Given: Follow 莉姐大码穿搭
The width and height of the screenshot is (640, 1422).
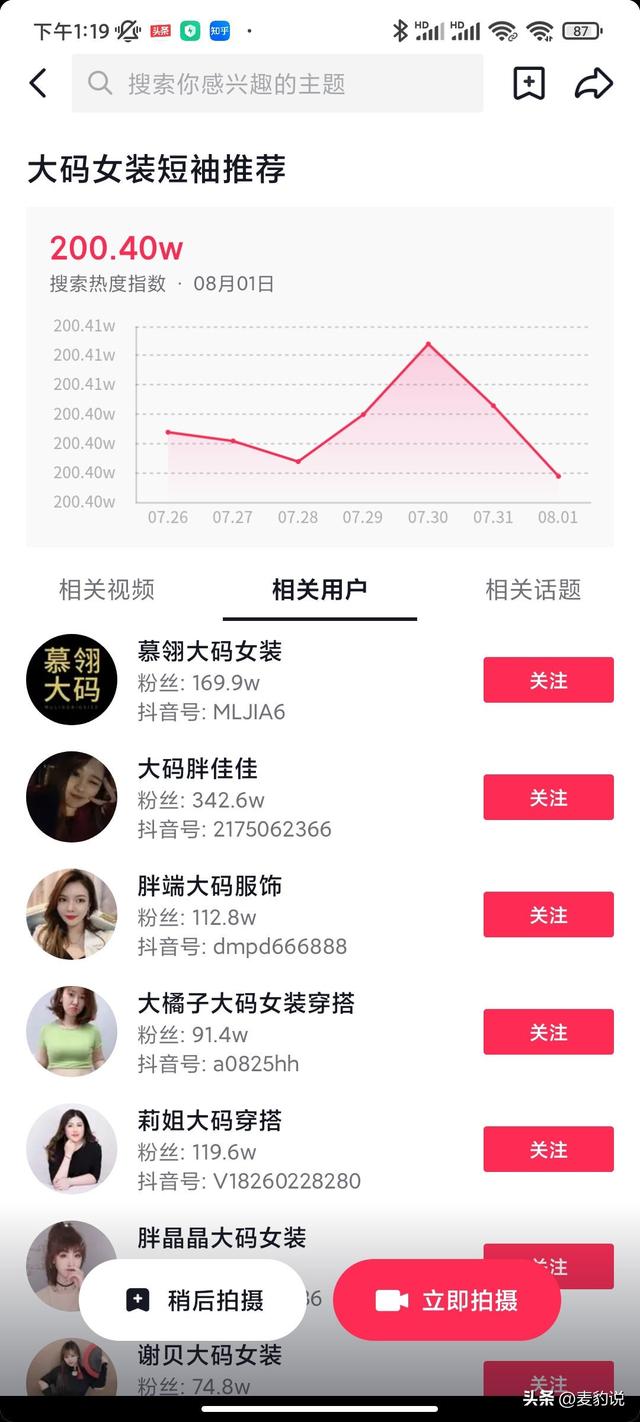Looking at the screenshot, I should click(548, 1149).
